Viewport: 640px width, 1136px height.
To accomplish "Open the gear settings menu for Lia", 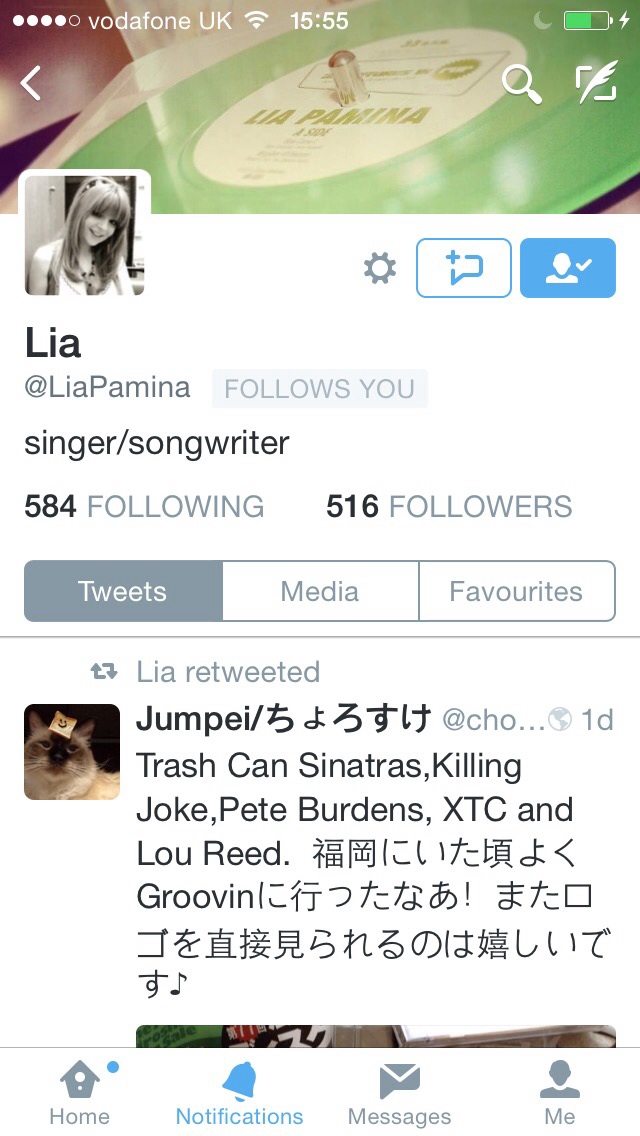I will tap(380, 268).
